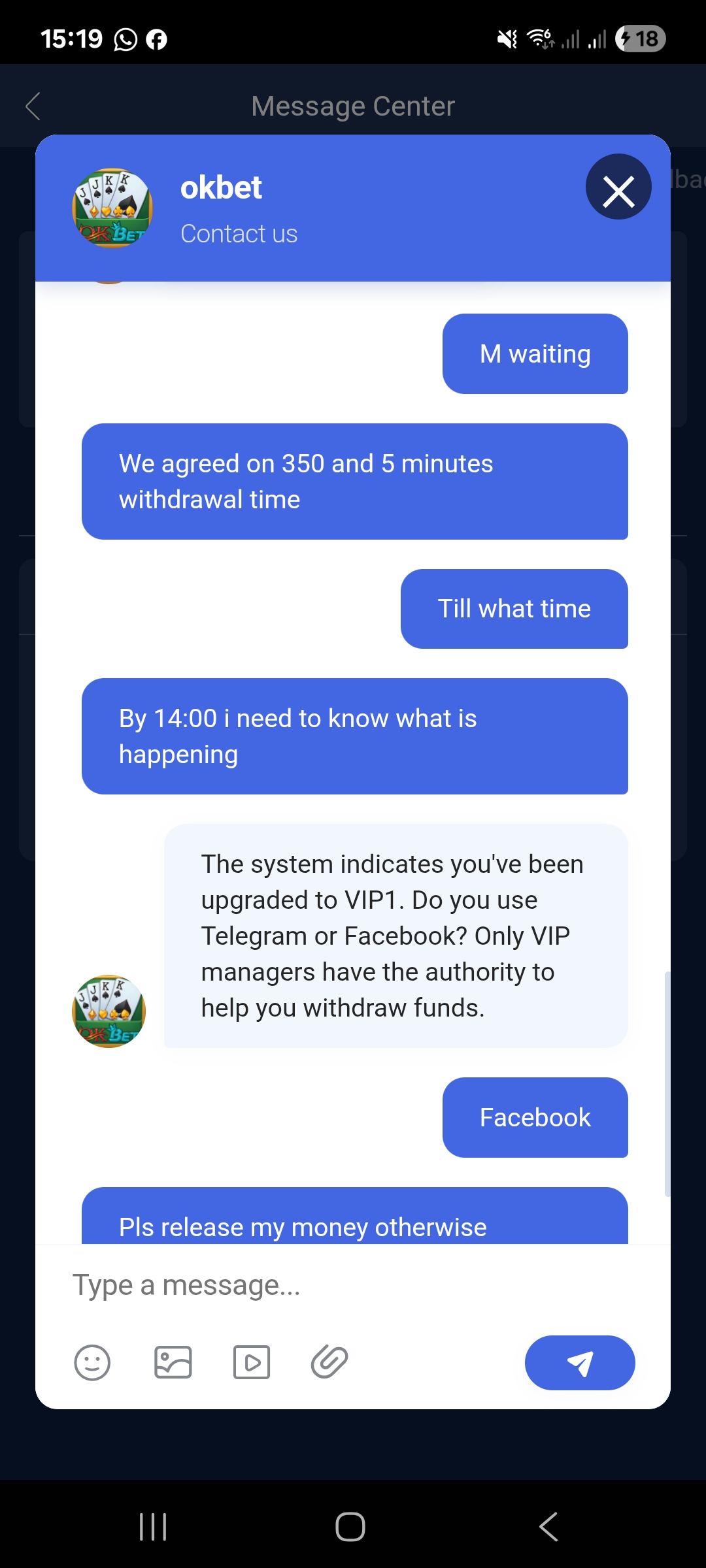Attach an image to the chat
Viewport: 706px width, 1568px height.
pyautogui.click(x=173, y=1363)
